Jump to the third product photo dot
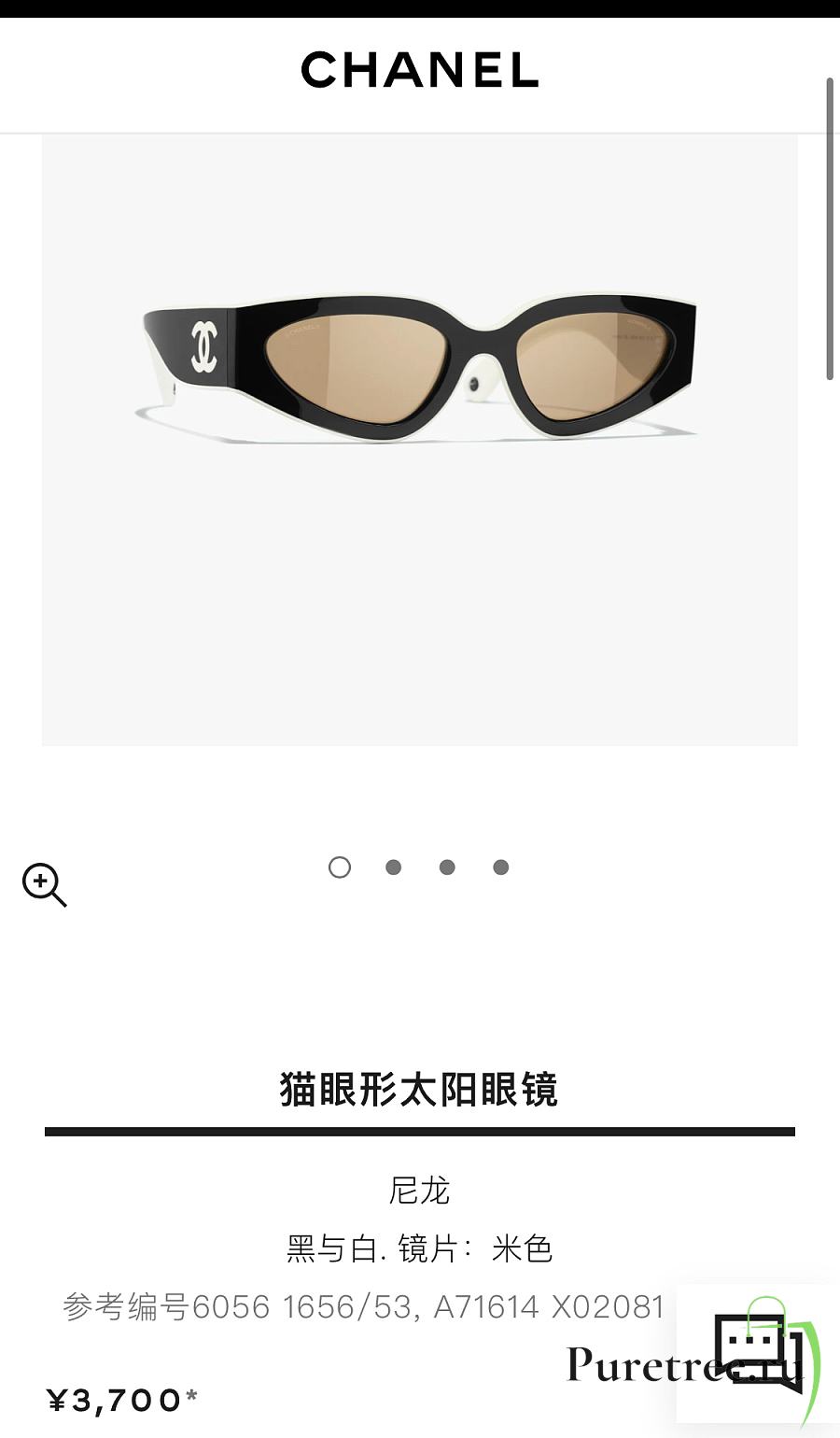This screenshot has height=1438, width=840. (x=447, y=867)
